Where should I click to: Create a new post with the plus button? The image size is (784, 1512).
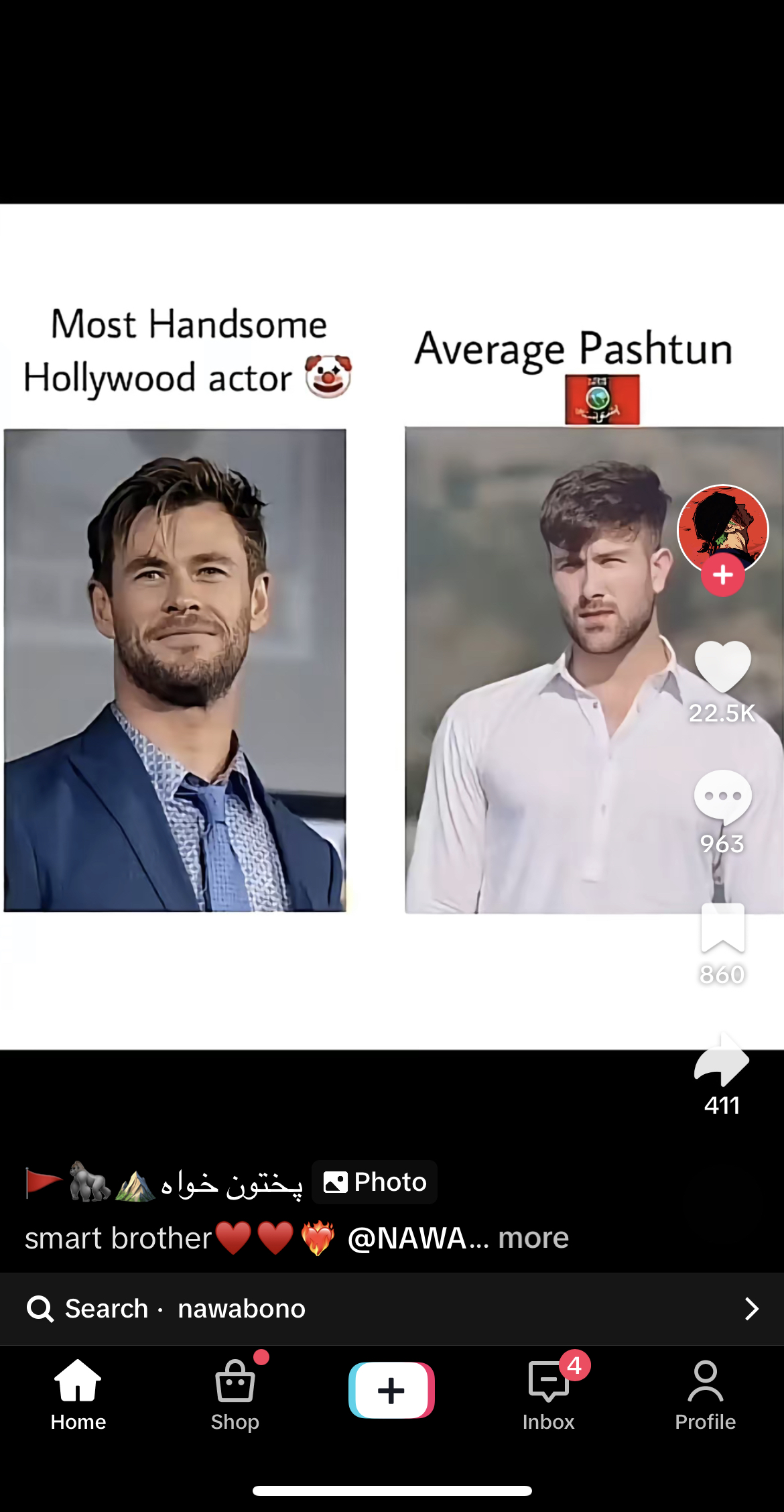pyautogui.click(x=392, y=1391)
